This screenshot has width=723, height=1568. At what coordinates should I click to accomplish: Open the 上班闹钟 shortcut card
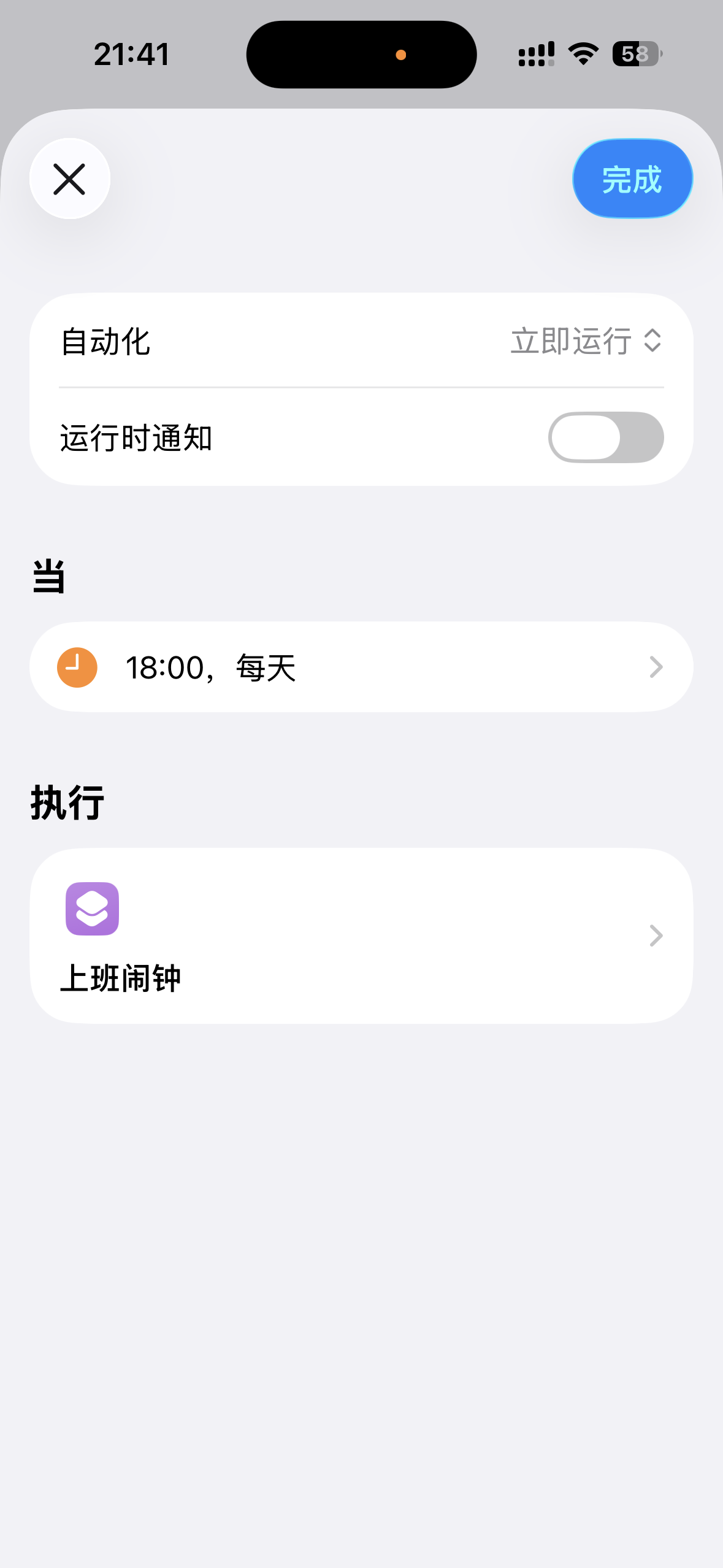pyautogui.click(x=361, y=936)
